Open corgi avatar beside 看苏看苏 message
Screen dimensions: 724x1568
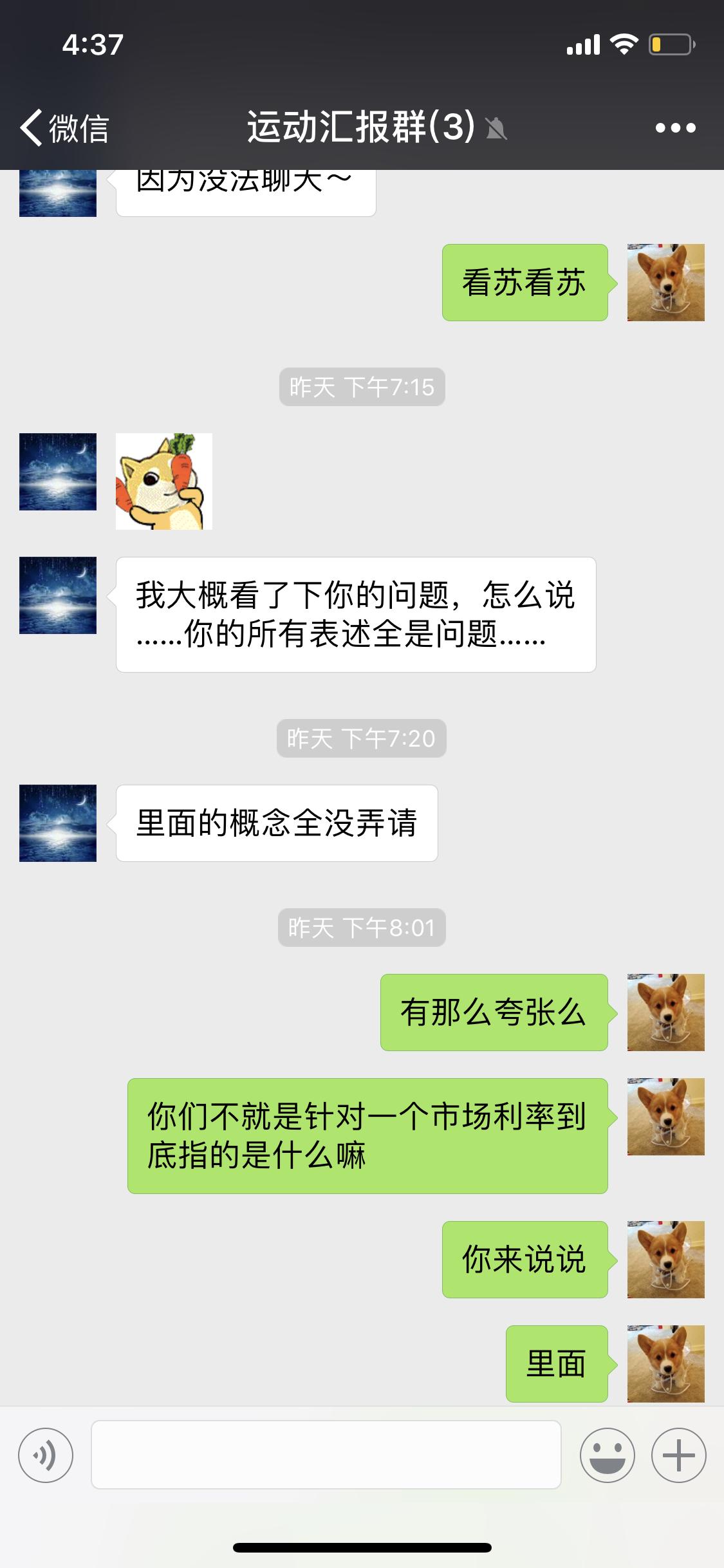pos(665,283)
